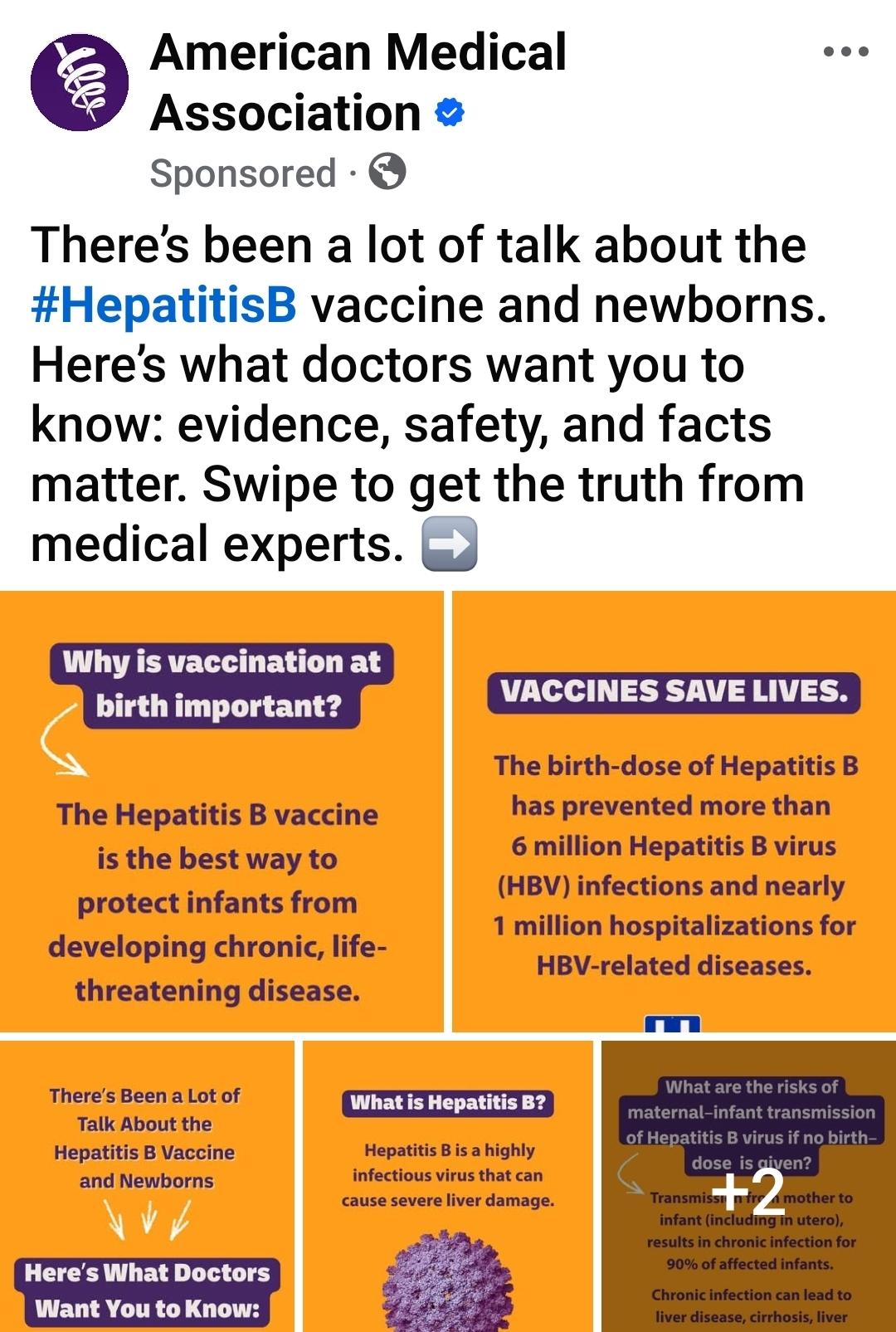Open the 'Why is vaccination at birth important?' image
This screenshot has width=896, height=1332.
click(x=222, y=811)
